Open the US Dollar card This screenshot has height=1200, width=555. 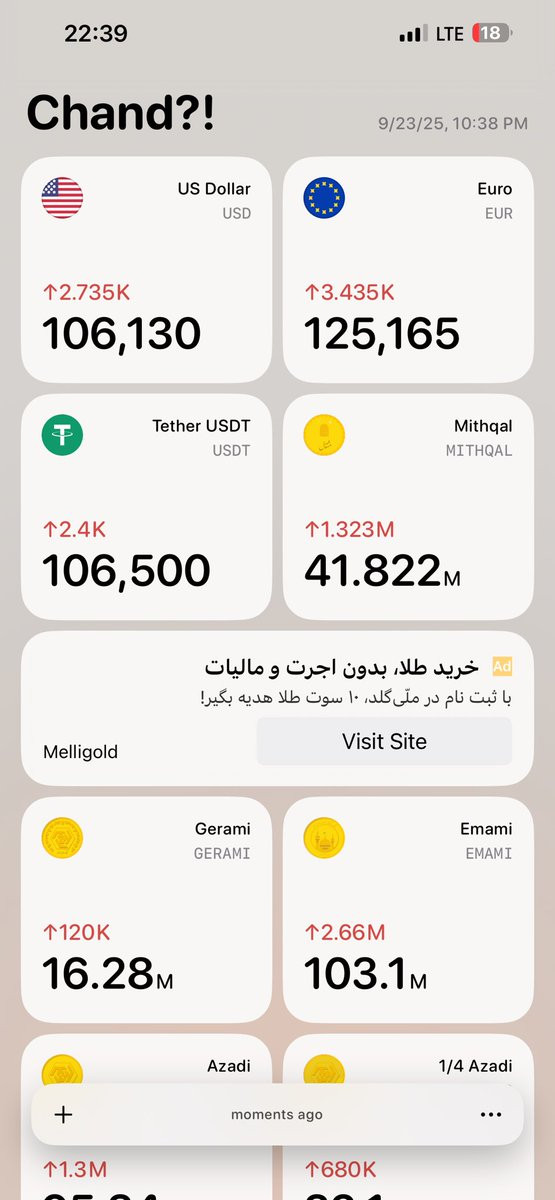point(146,270)
